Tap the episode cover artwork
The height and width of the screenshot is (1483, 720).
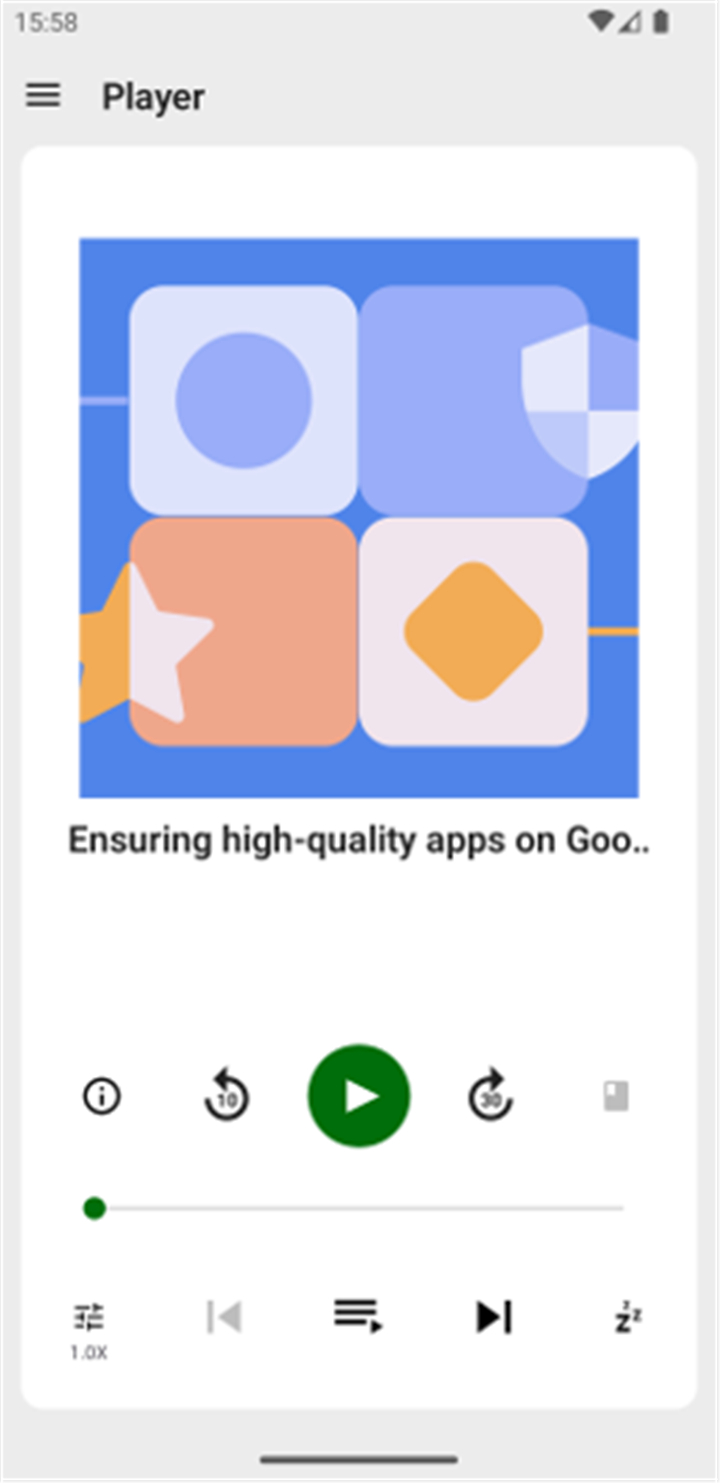[359, 517]
